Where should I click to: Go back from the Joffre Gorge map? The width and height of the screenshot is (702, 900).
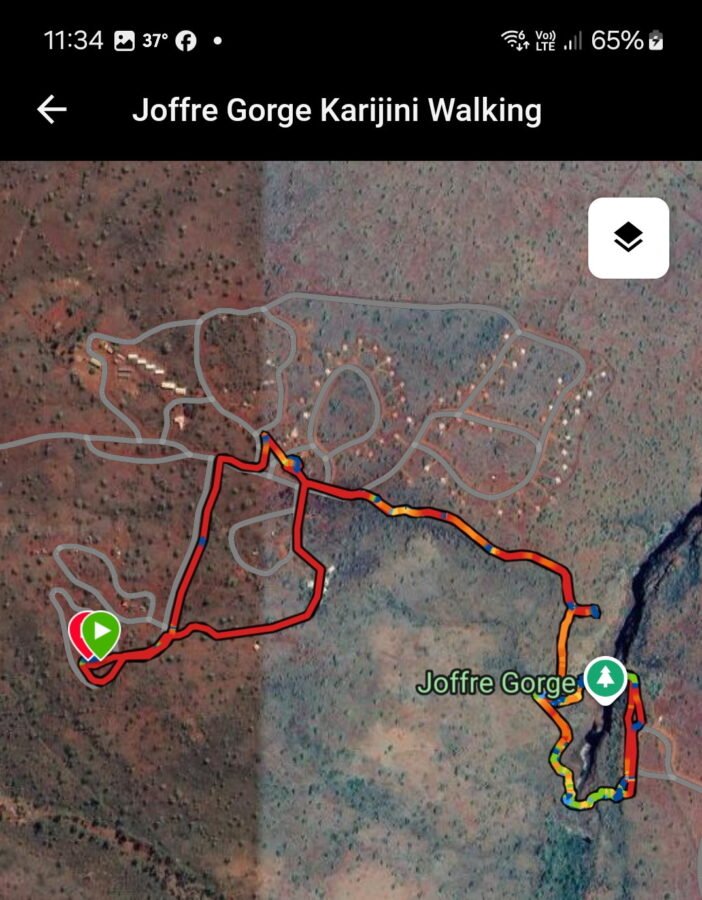(x=52, y=110)
